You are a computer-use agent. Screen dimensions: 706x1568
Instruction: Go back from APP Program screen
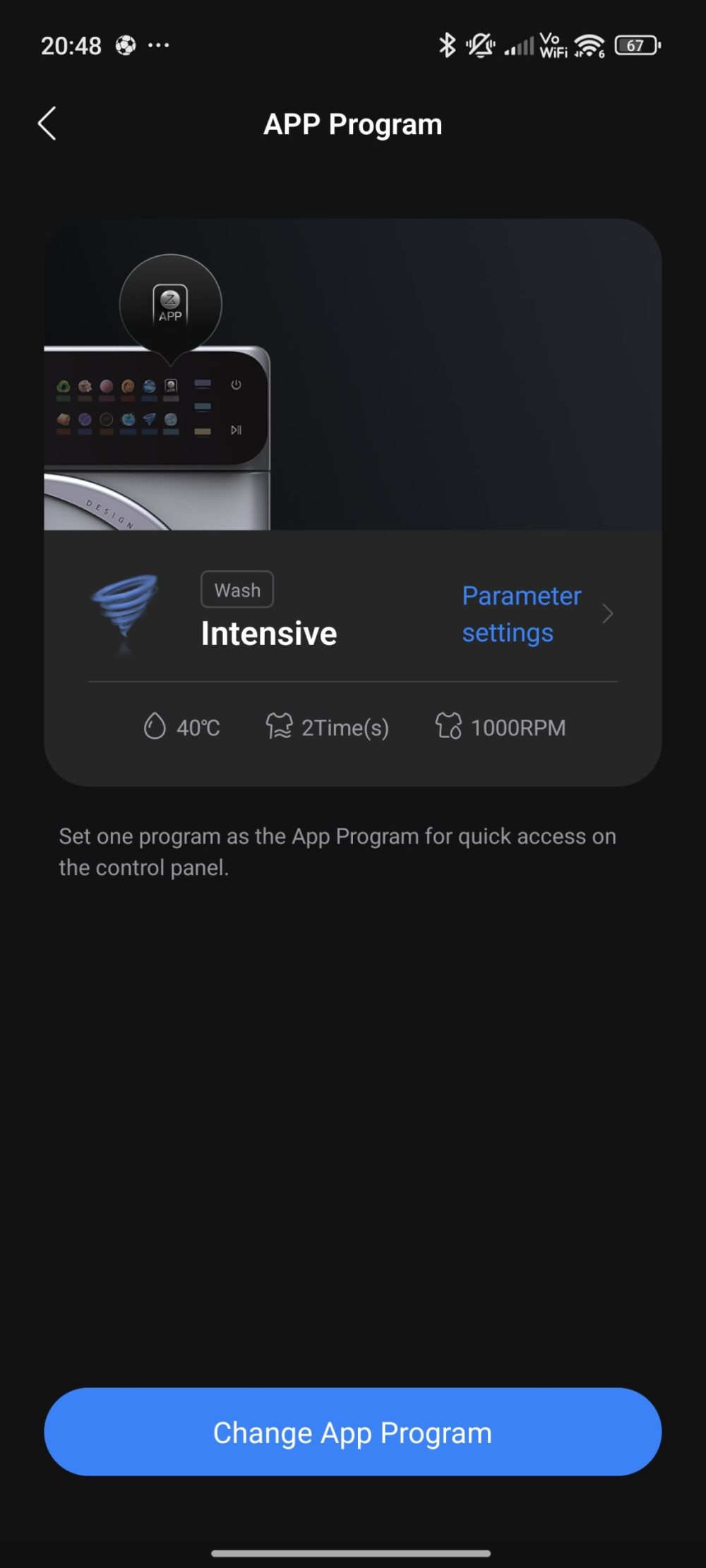coord(47,124)
